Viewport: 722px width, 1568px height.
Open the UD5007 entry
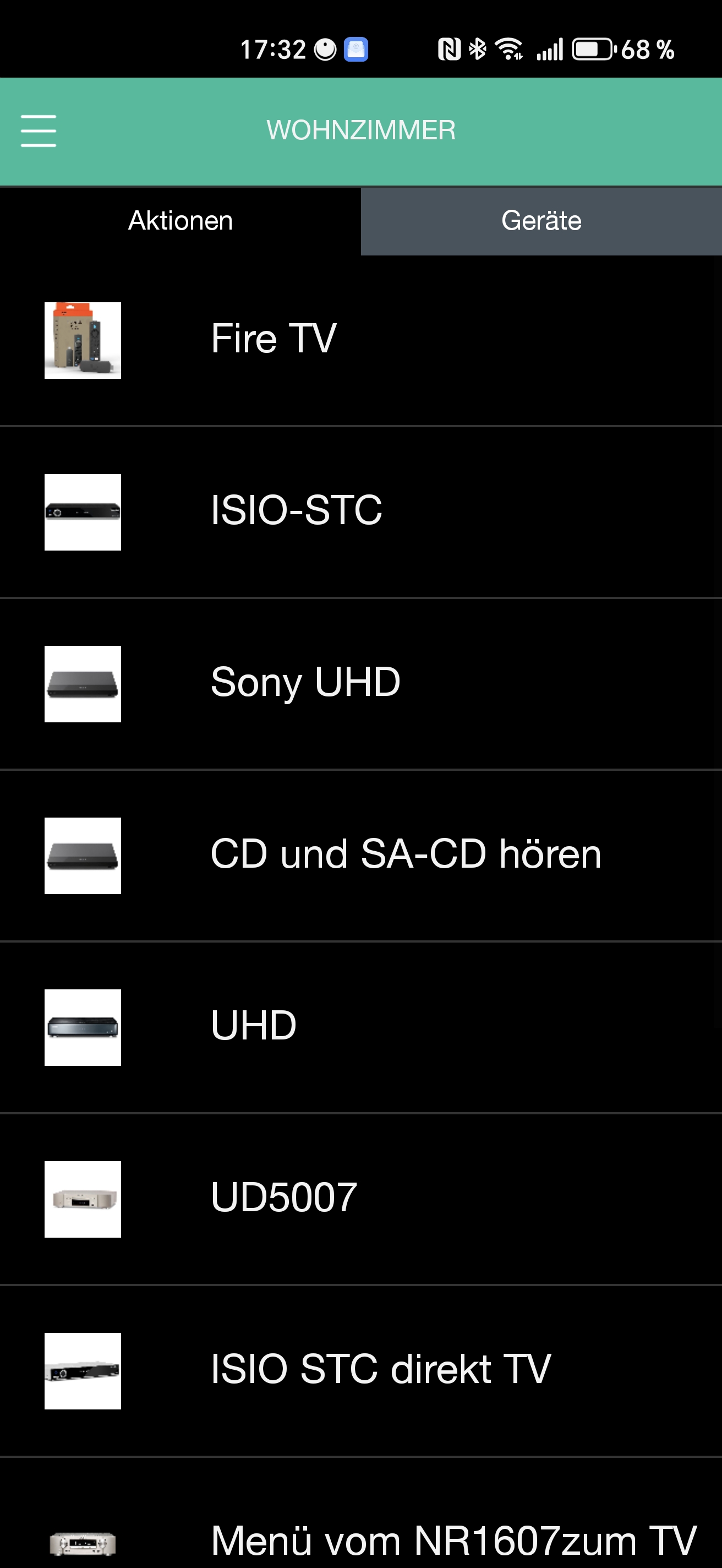click(x=283, y=1197)
